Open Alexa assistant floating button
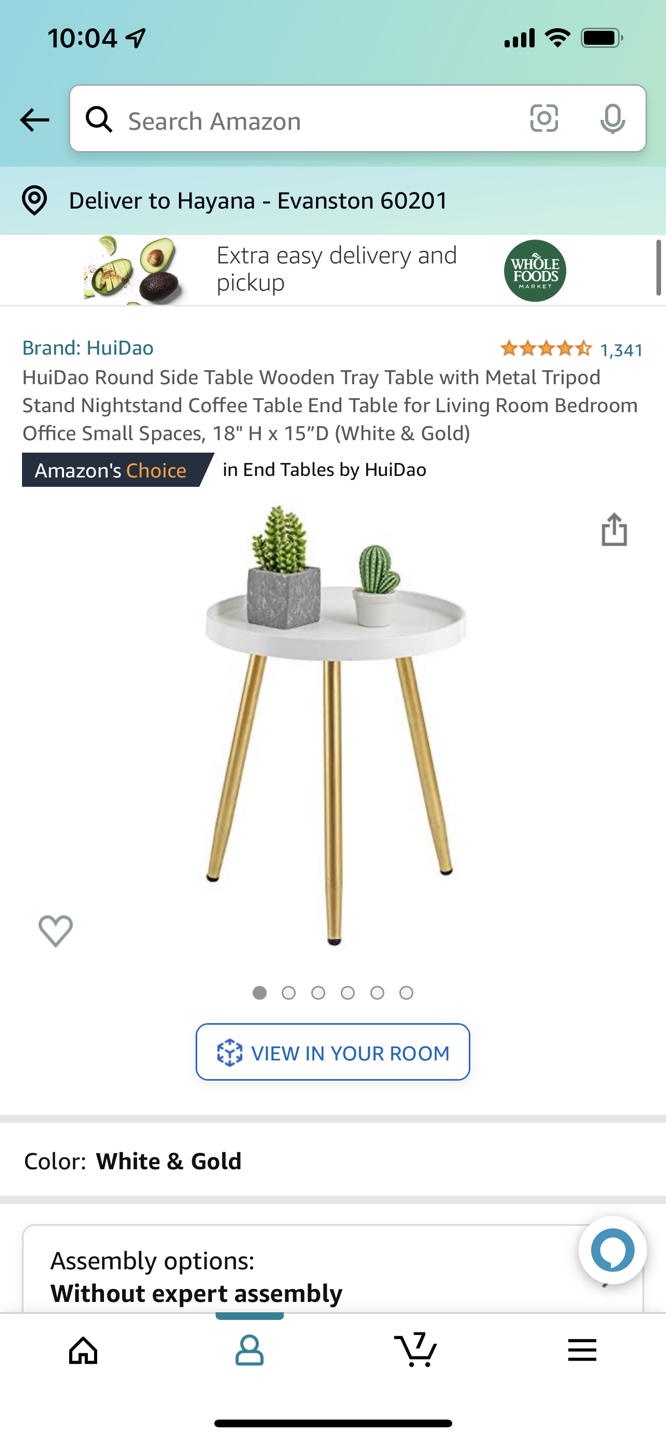This screenshot has width=666, height=1440. pyautogui.click(x=612, y=1250)
